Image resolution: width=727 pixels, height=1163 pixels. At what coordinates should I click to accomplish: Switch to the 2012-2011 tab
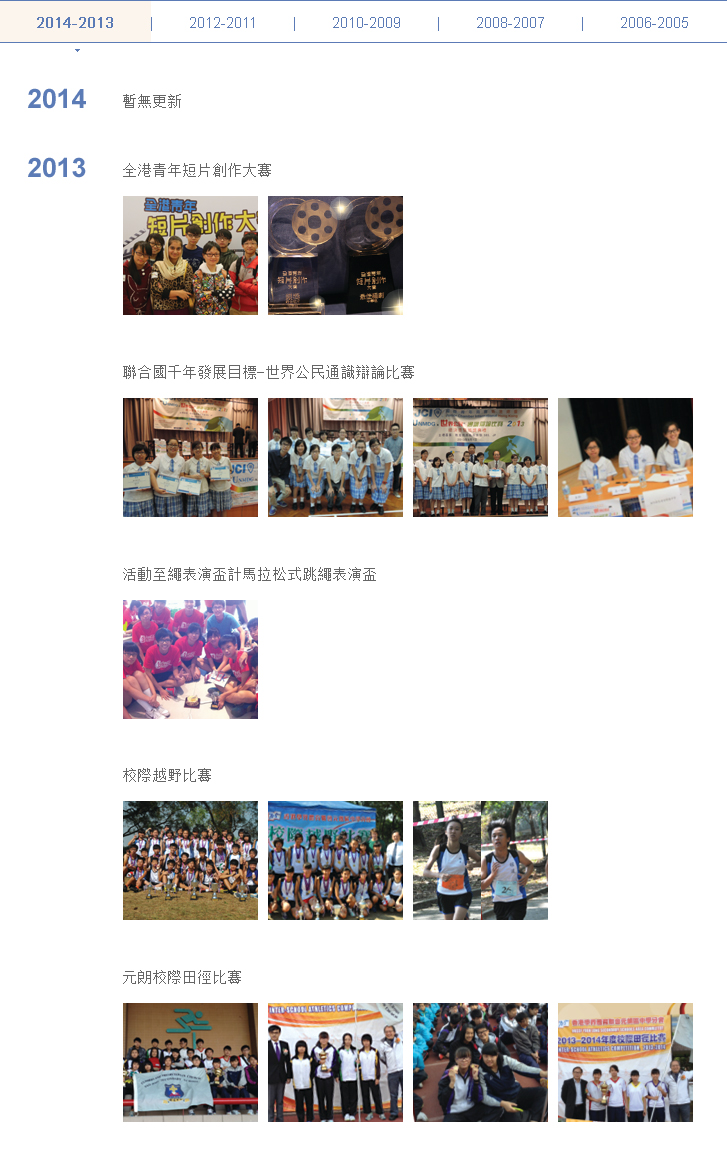tap(222, 22)
